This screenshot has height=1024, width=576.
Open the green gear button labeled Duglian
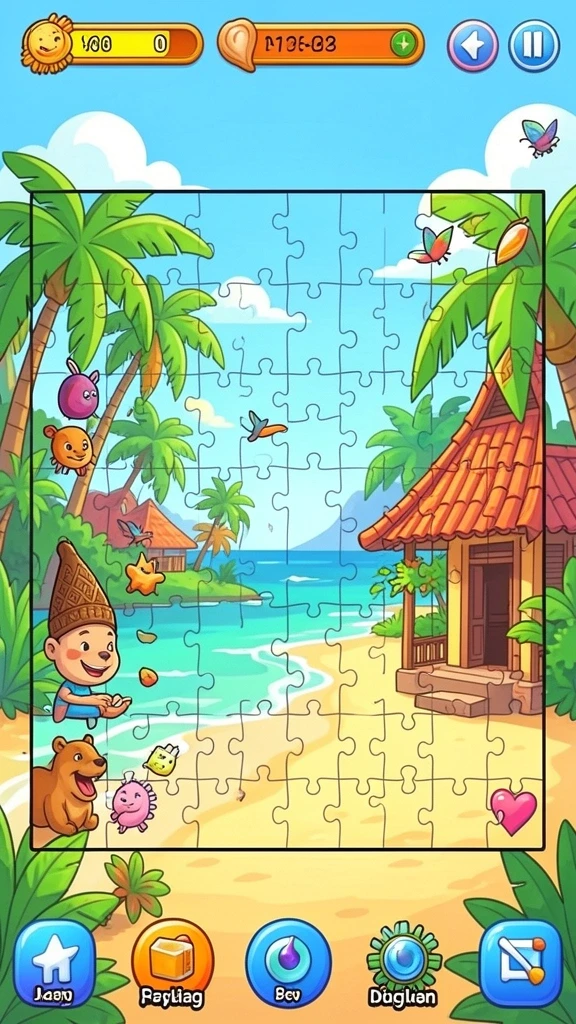tap(403, 963)
